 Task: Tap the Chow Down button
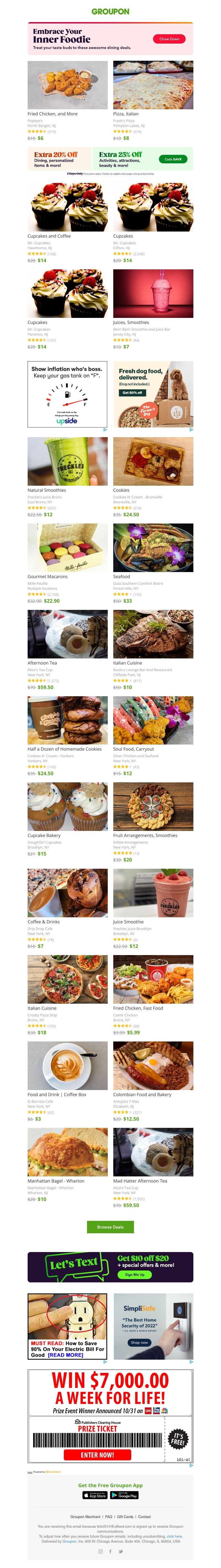(x=169, y=39)
